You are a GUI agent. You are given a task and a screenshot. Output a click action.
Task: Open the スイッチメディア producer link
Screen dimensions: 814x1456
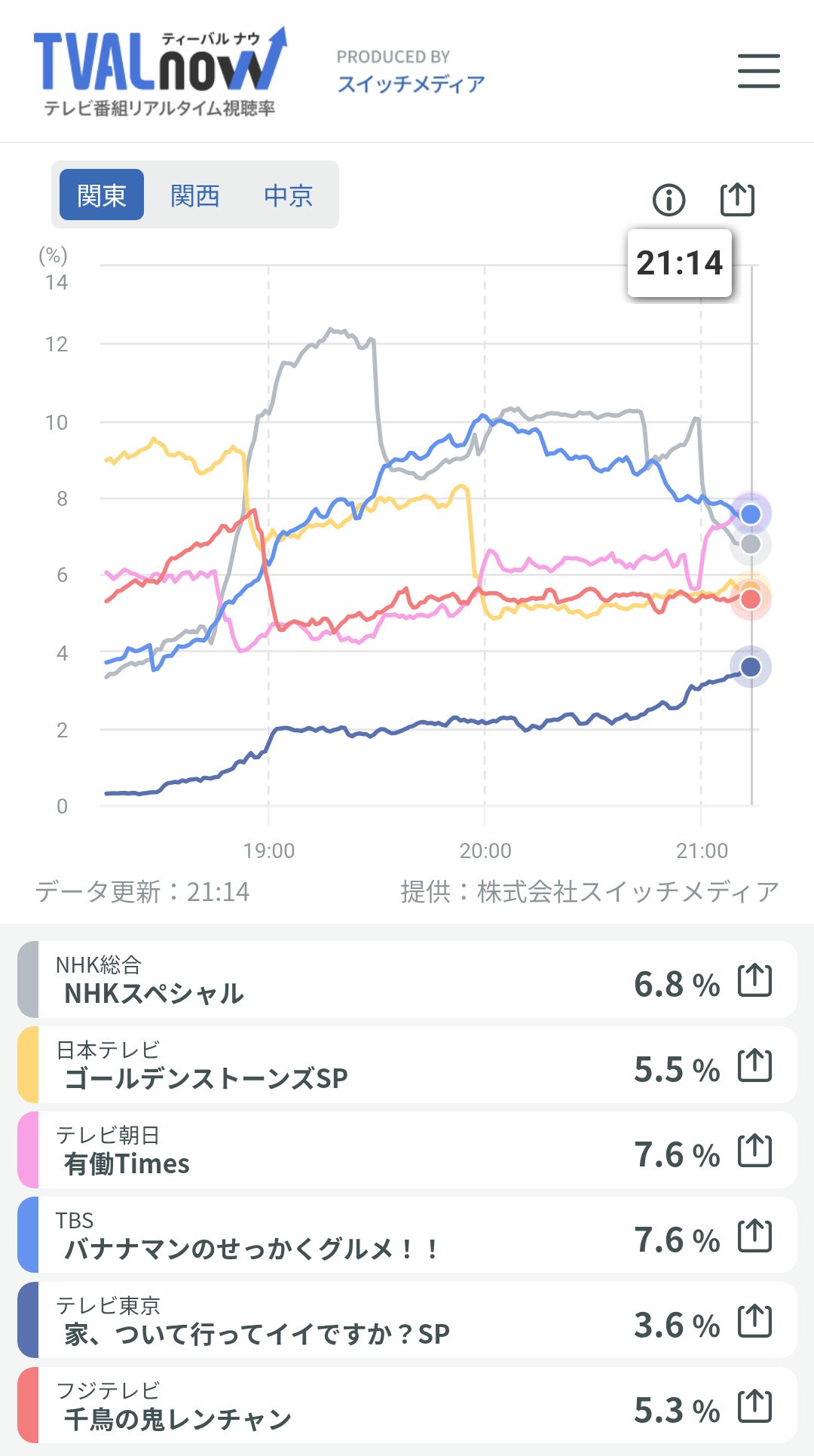[x=411, y=84]
